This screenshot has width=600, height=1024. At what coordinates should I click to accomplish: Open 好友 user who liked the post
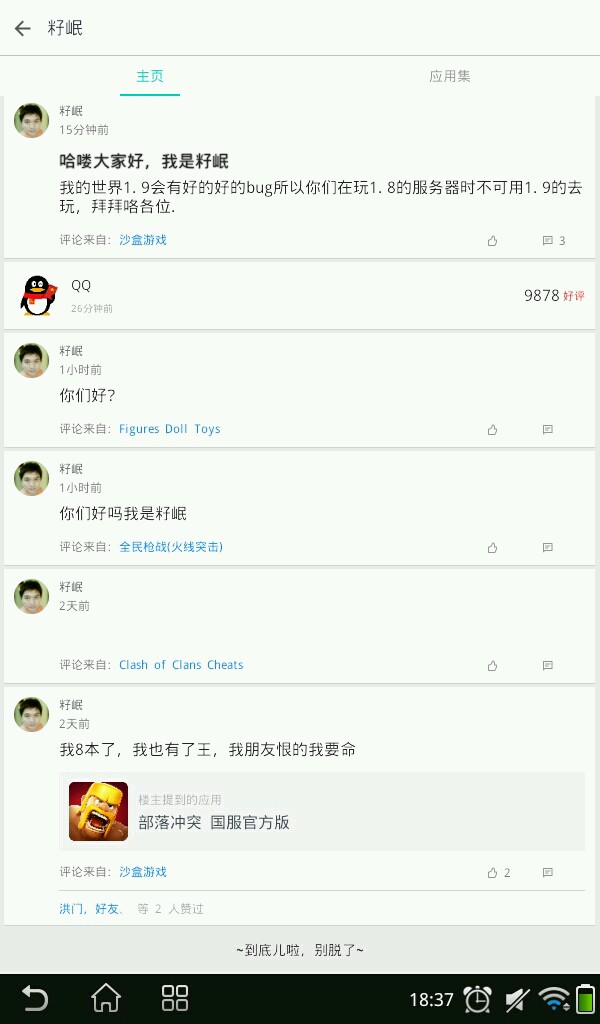pyautogui.click(x=108, y=909)
